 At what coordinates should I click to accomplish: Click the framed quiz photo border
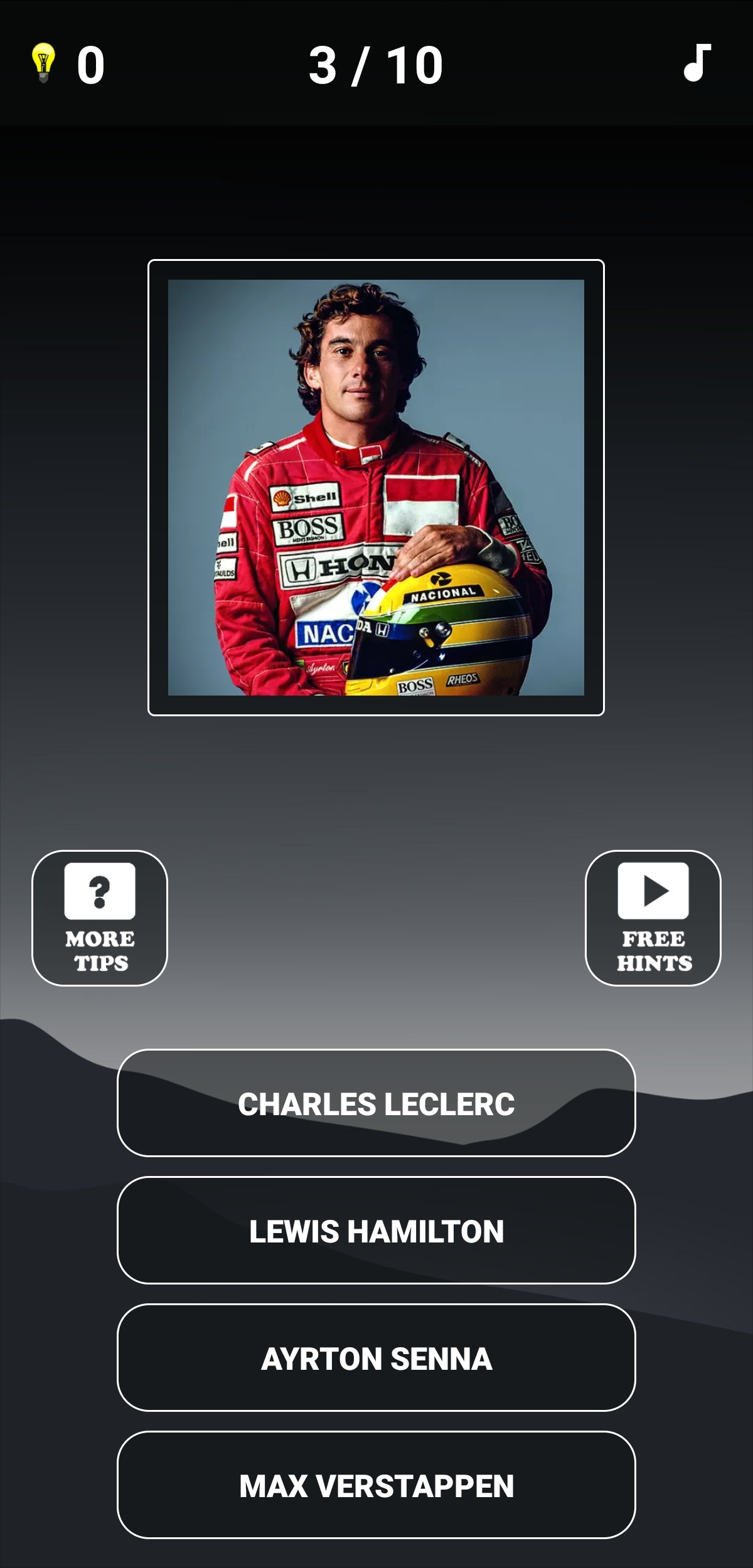[x=376, y=267]
